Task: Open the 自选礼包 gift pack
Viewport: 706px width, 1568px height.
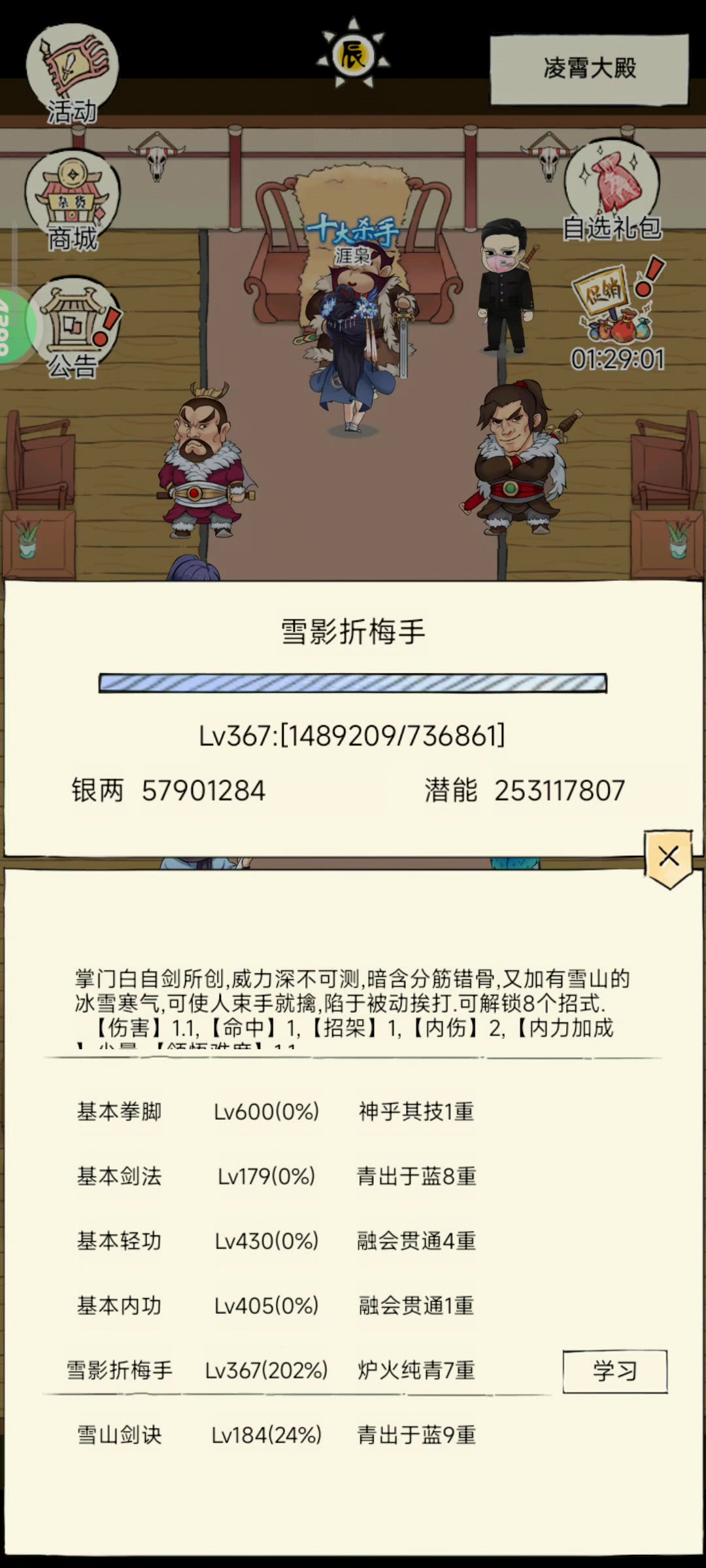Action: 613,191
